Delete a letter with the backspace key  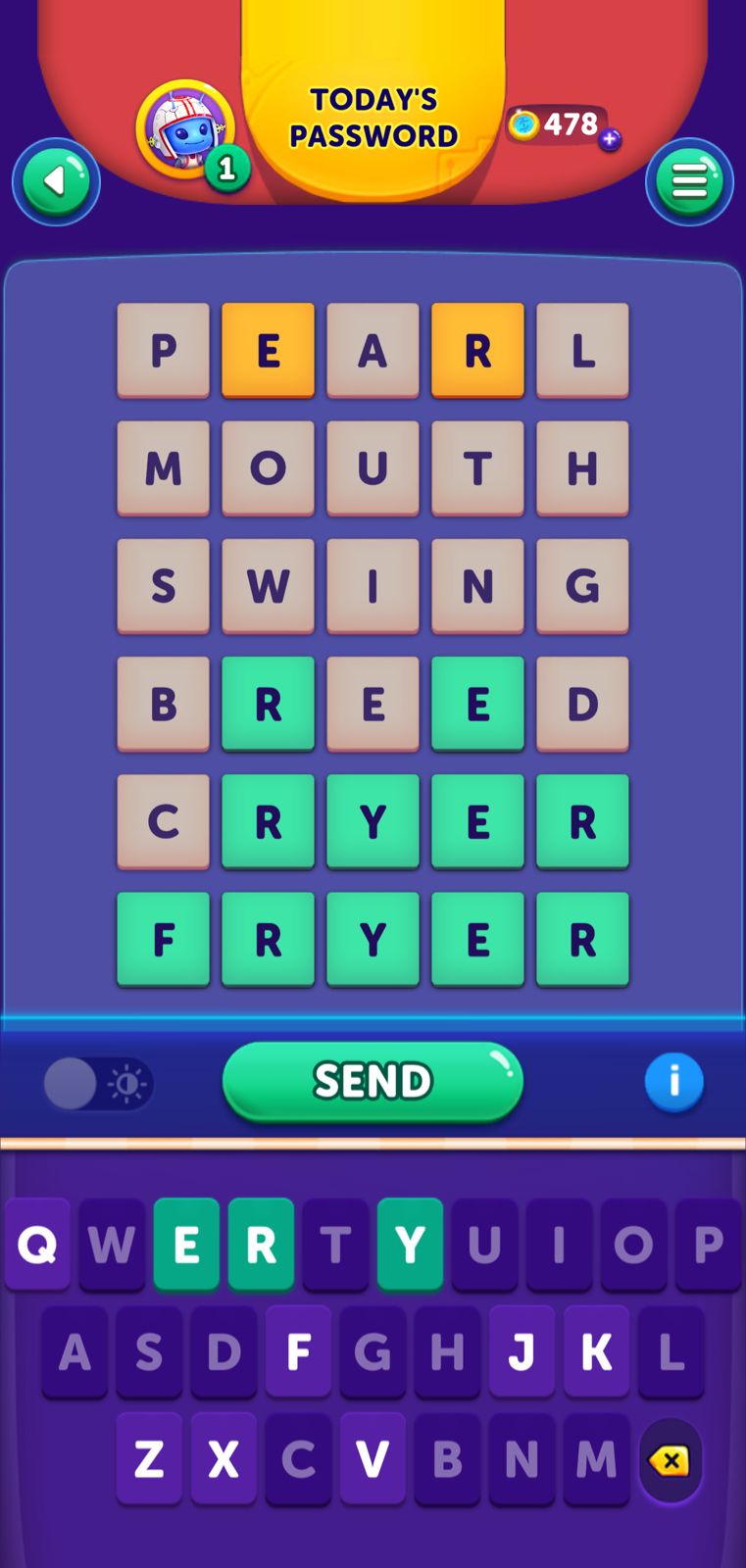[x=670, y=1461]
